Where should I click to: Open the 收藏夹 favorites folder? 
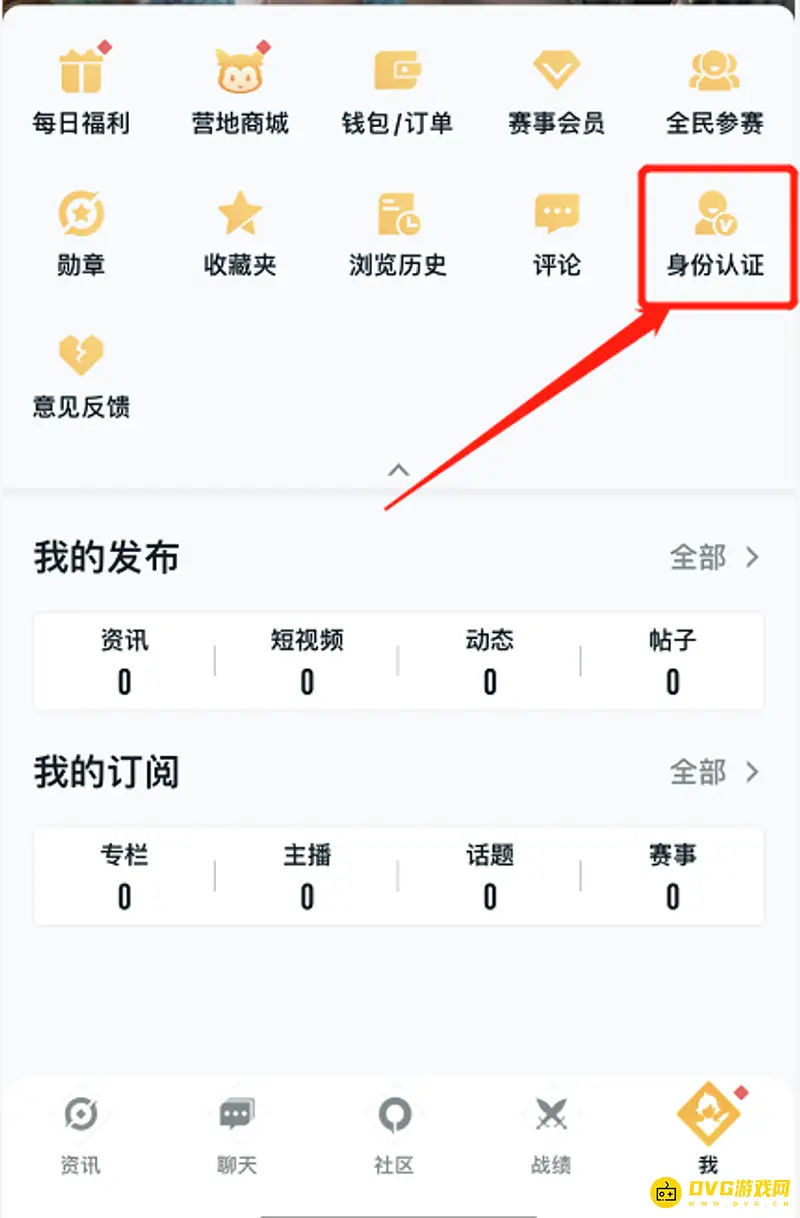[x=240, y=232]
